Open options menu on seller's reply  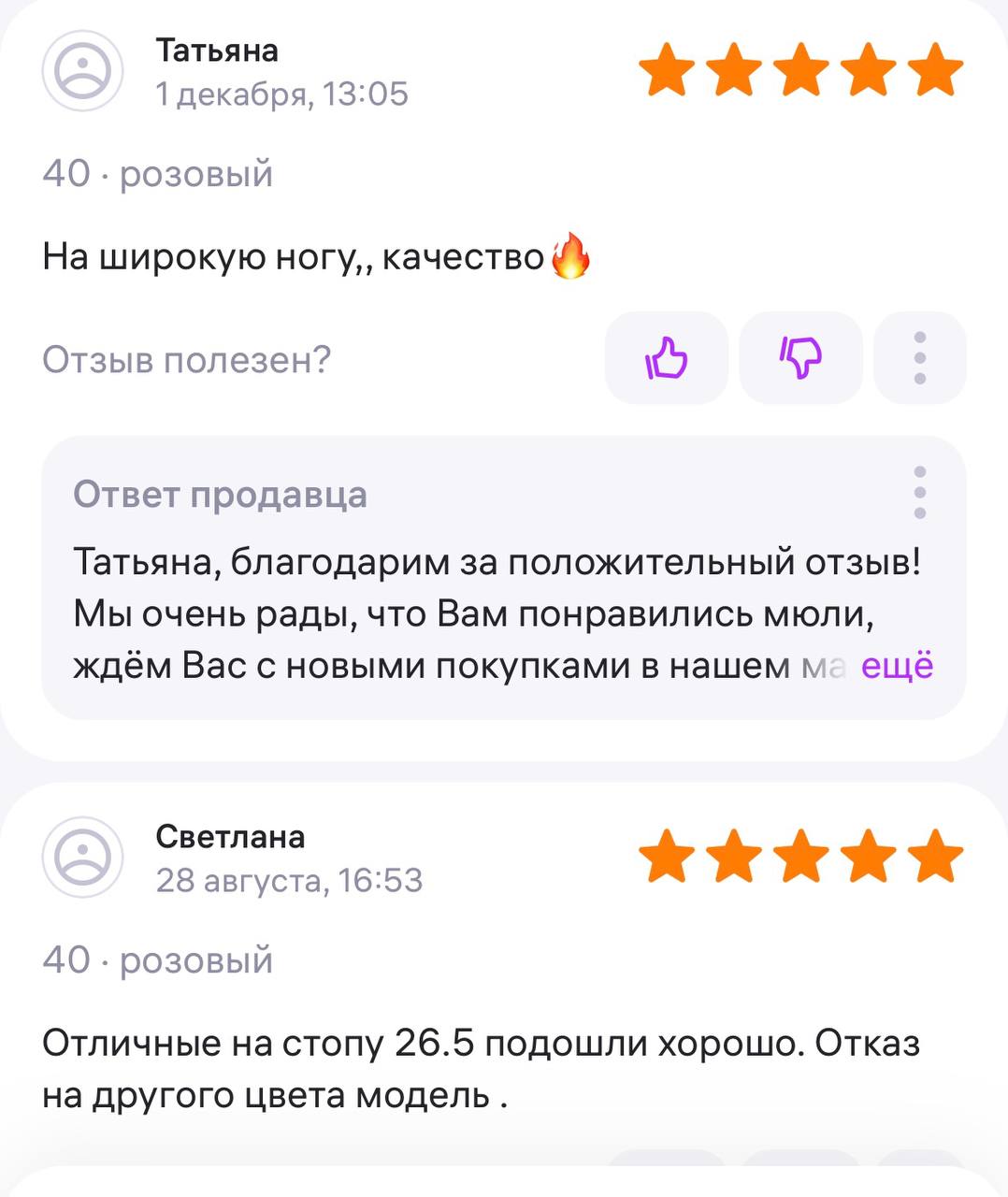coord(919,492)
